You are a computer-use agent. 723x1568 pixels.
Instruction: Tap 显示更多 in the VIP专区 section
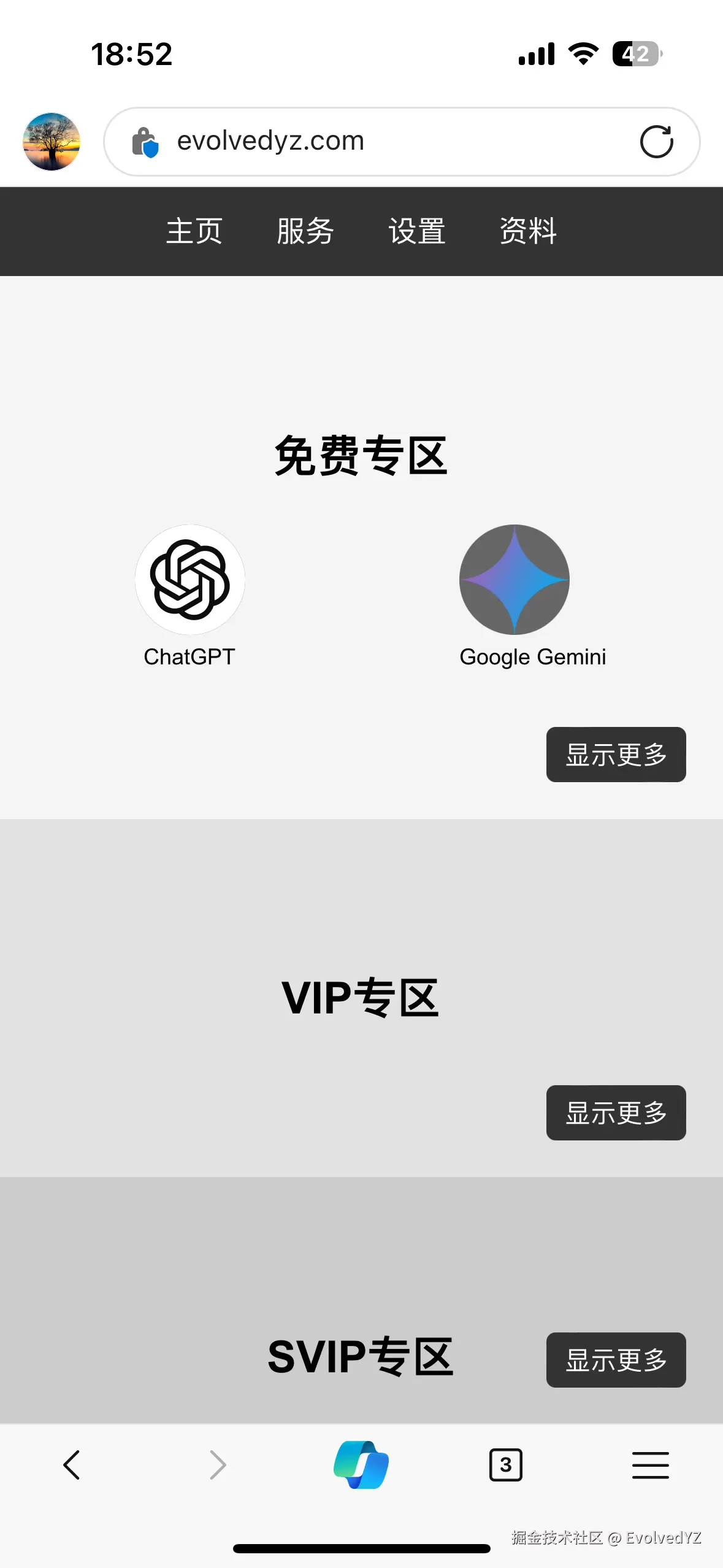616,1113
